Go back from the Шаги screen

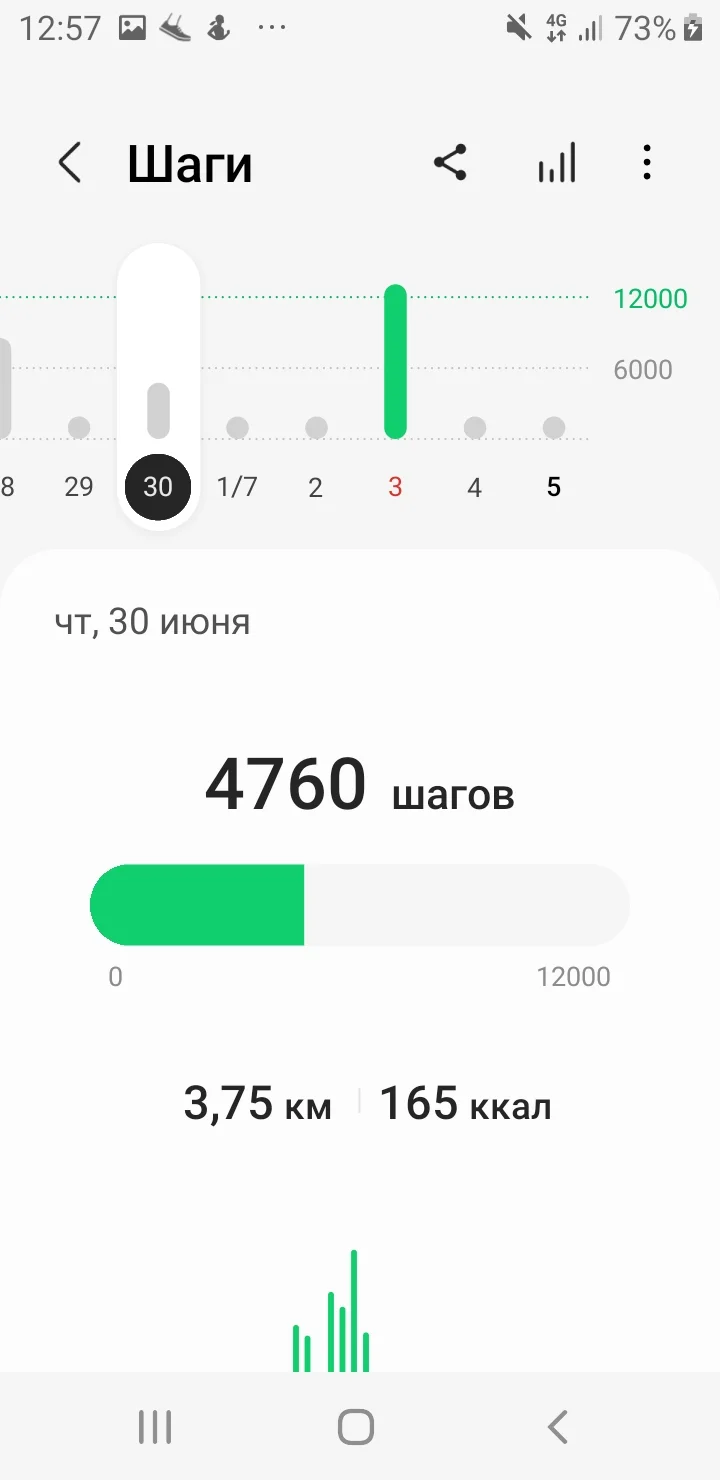(x=69, y=163)
